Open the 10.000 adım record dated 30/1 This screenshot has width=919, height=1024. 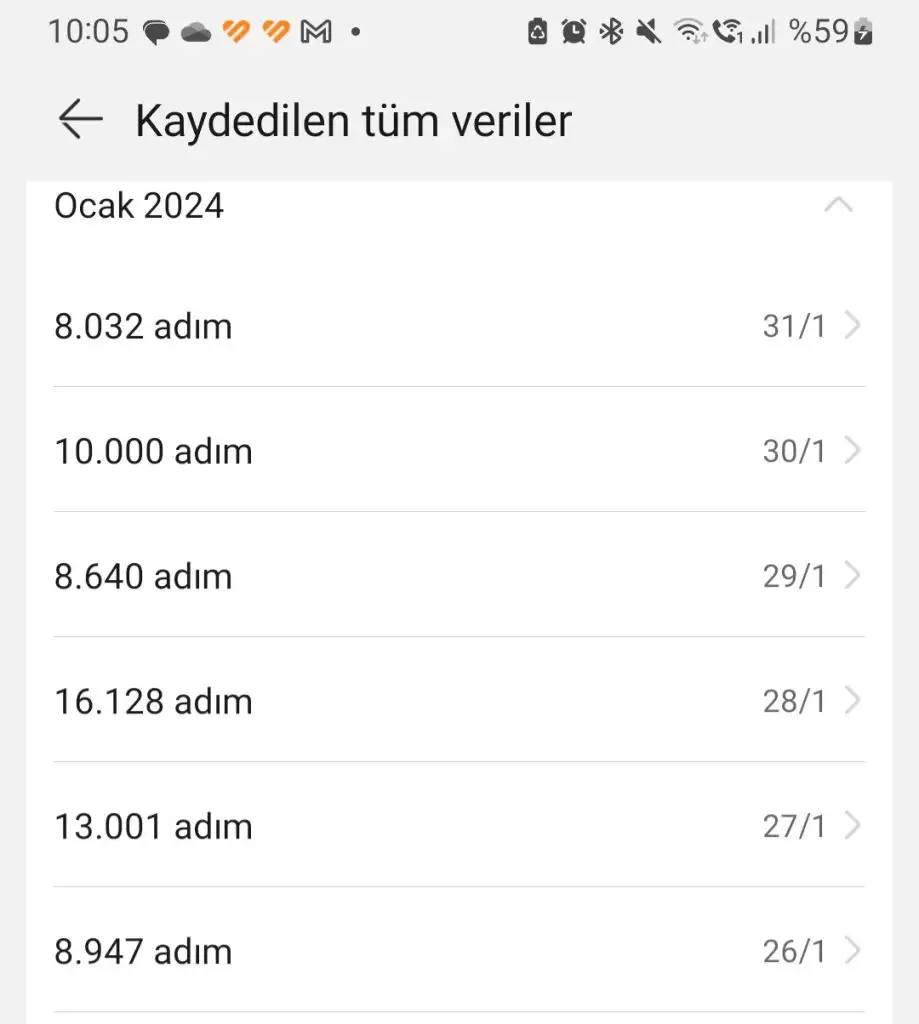point(458,452)
